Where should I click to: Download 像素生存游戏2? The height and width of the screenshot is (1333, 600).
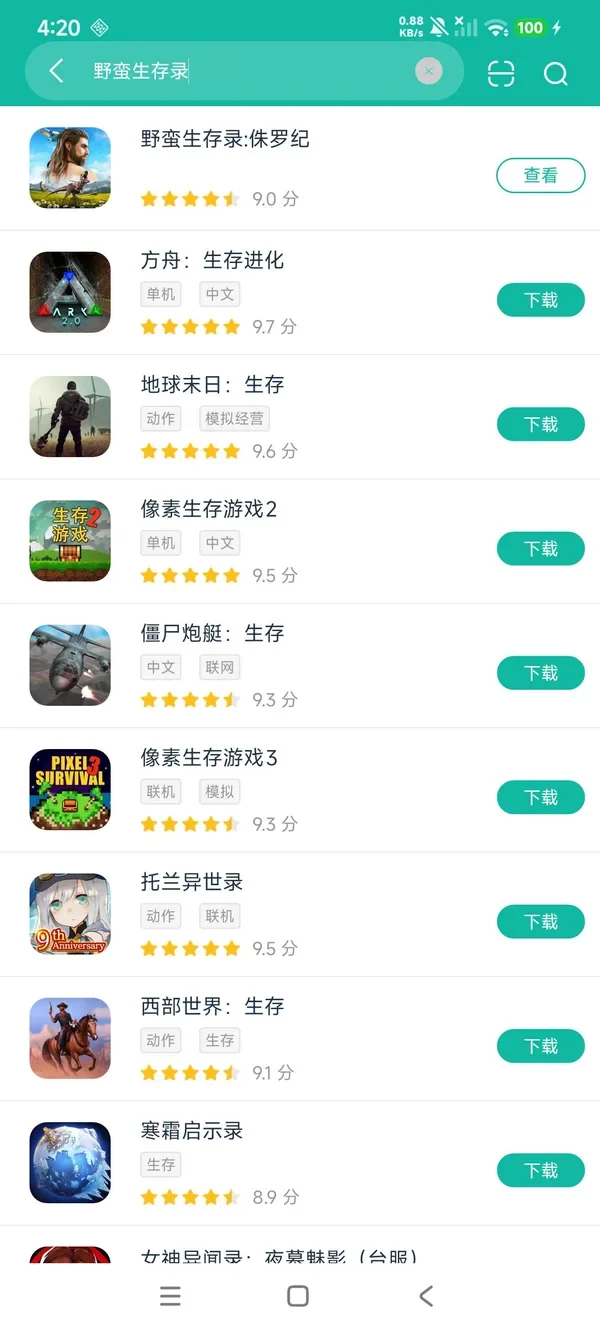pyautogui.click(x=541, y=548)
